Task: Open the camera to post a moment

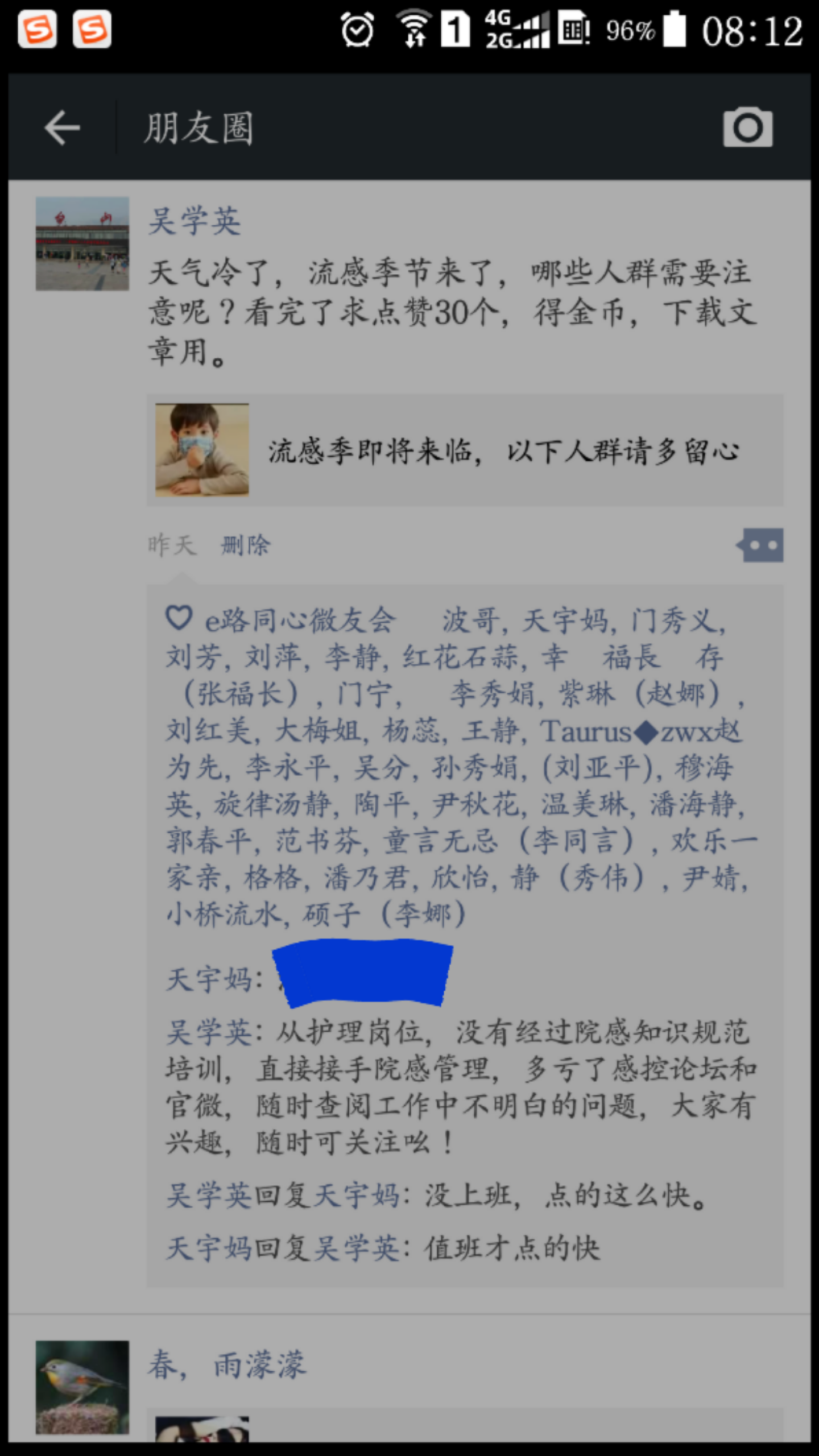Action: [x=747, y=127]
